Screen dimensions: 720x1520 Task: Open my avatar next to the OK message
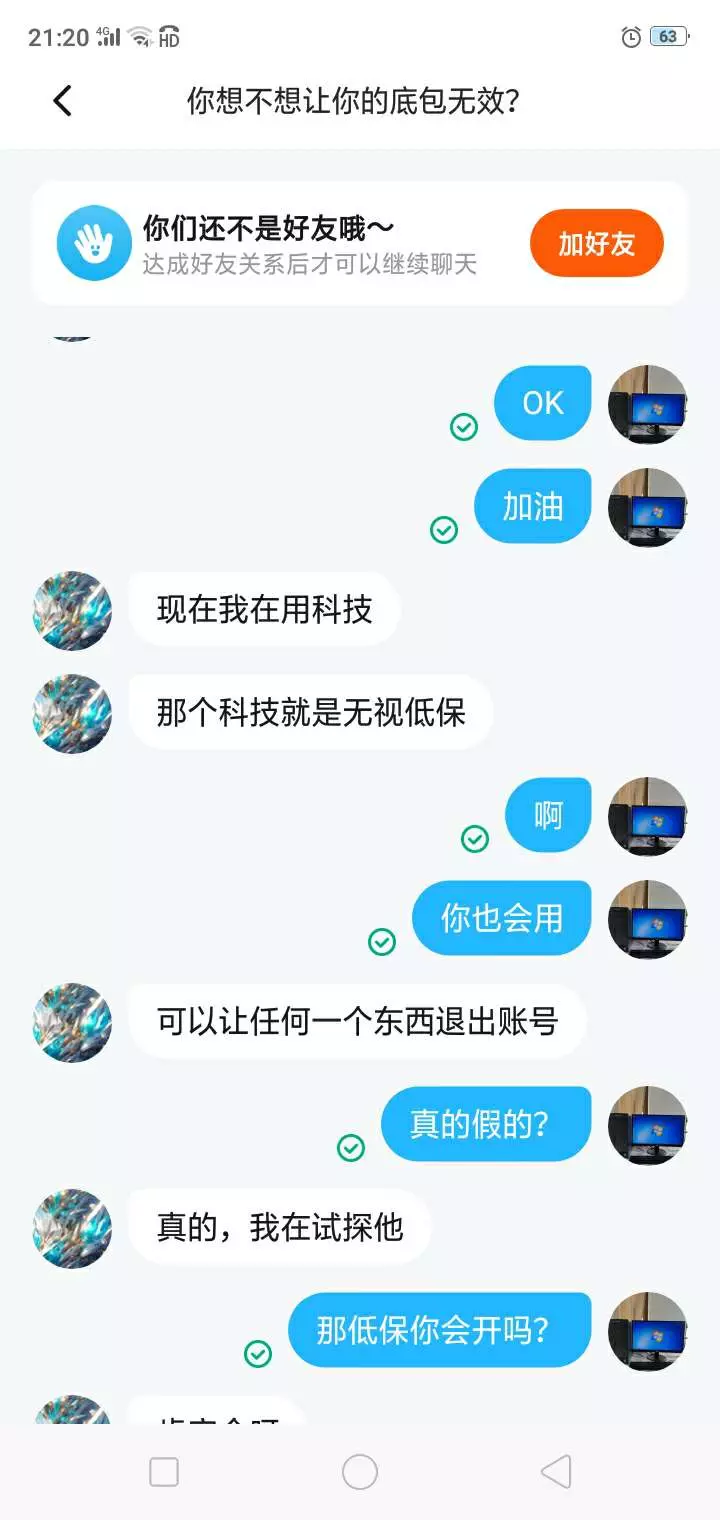648,404
